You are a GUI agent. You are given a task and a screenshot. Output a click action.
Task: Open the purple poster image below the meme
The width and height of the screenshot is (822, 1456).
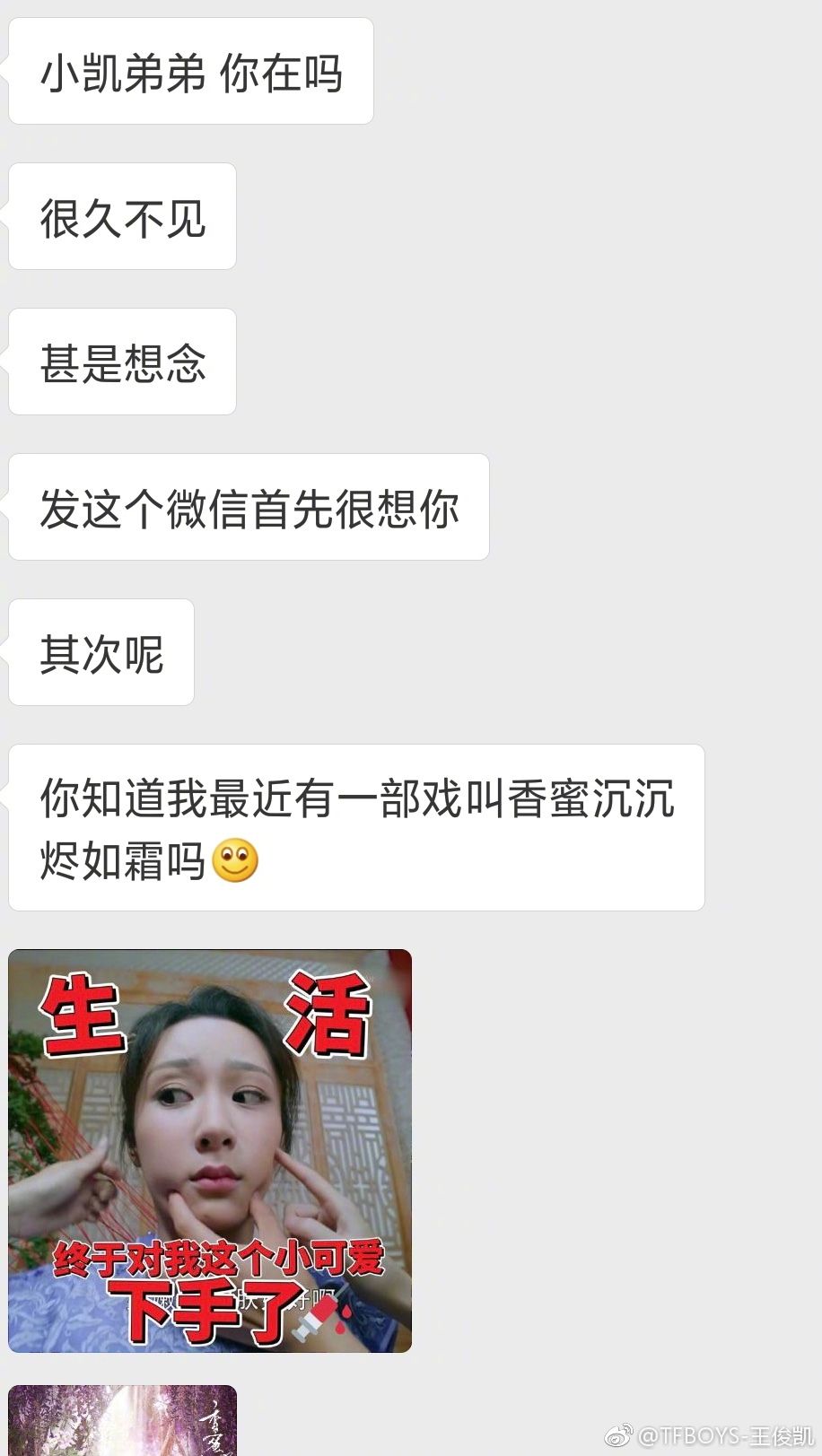122,1421
